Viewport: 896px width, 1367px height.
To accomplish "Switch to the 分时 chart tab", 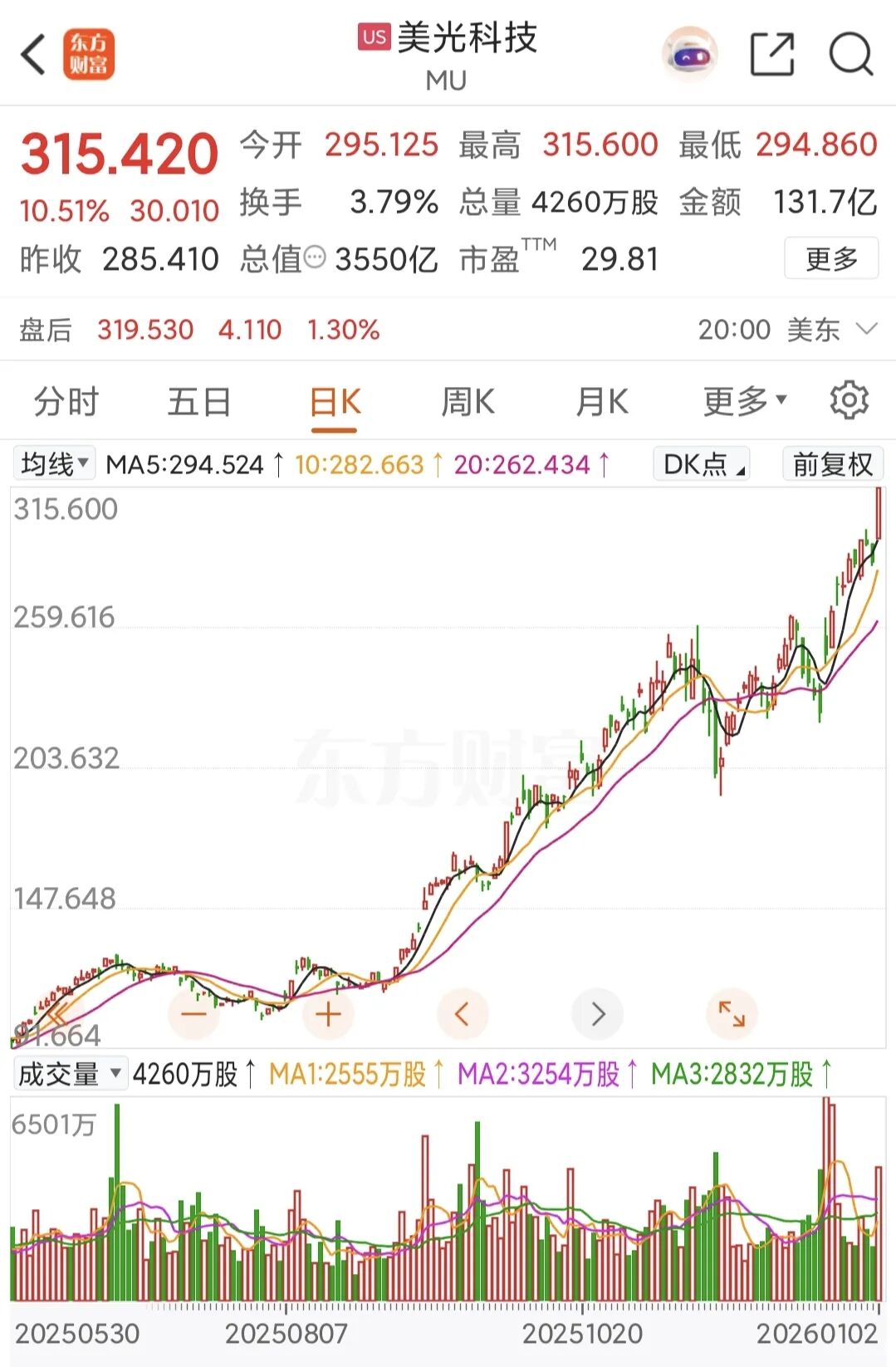I will point(66,402).
